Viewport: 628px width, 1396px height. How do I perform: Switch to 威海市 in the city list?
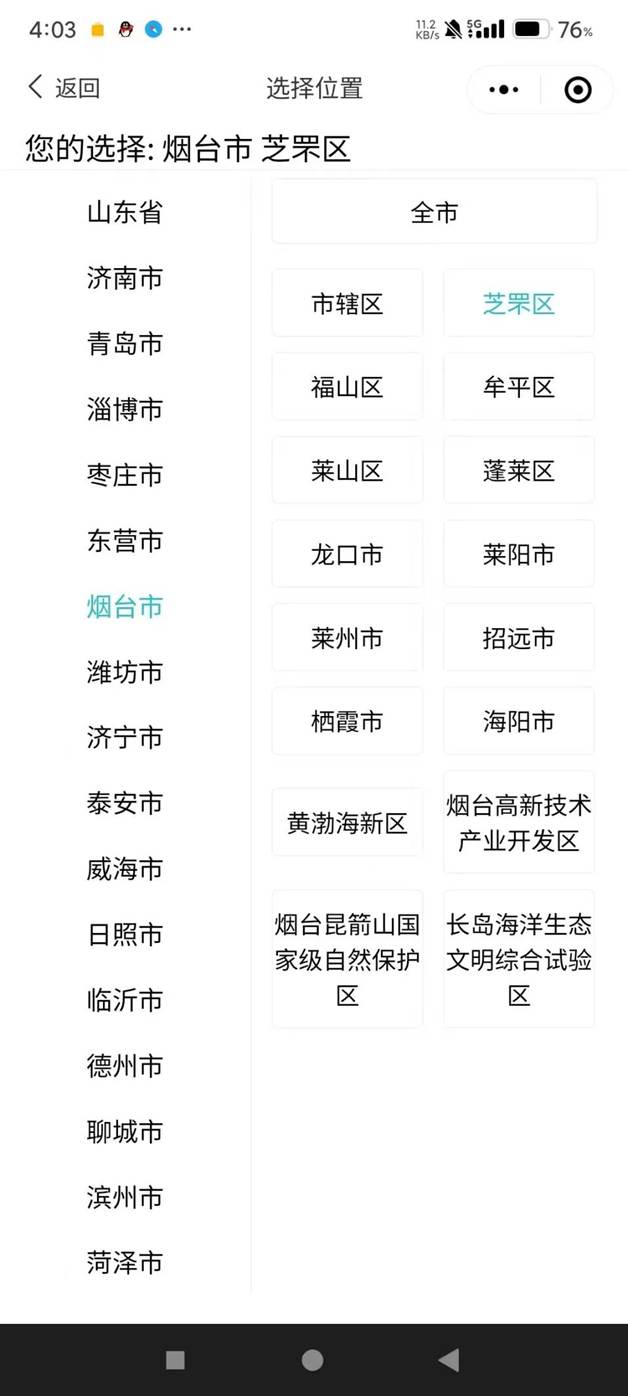tap(125, 869)
